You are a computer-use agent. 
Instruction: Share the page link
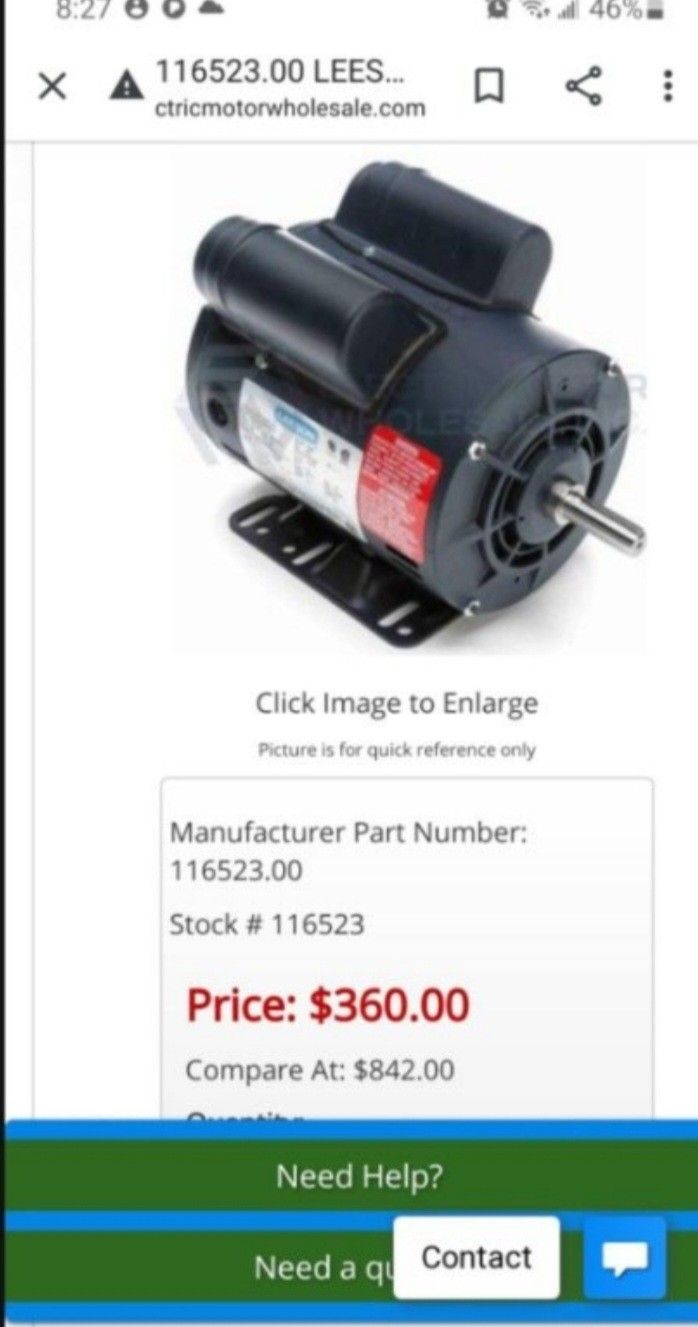584,87
